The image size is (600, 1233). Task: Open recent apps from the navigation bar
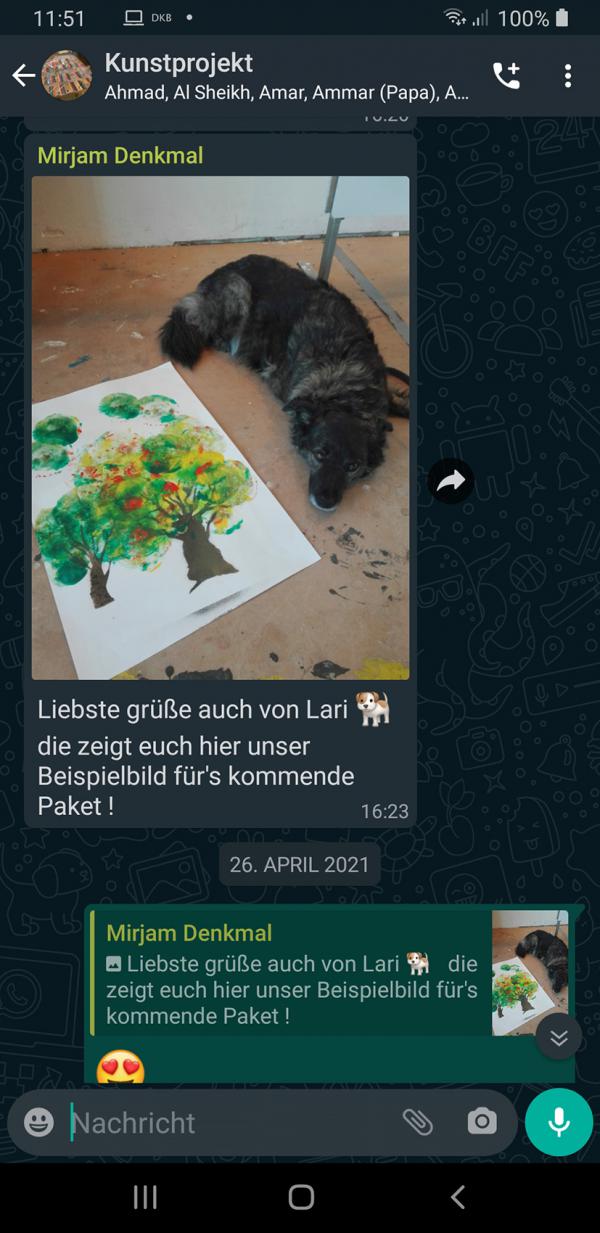(x=145, y=1197)
